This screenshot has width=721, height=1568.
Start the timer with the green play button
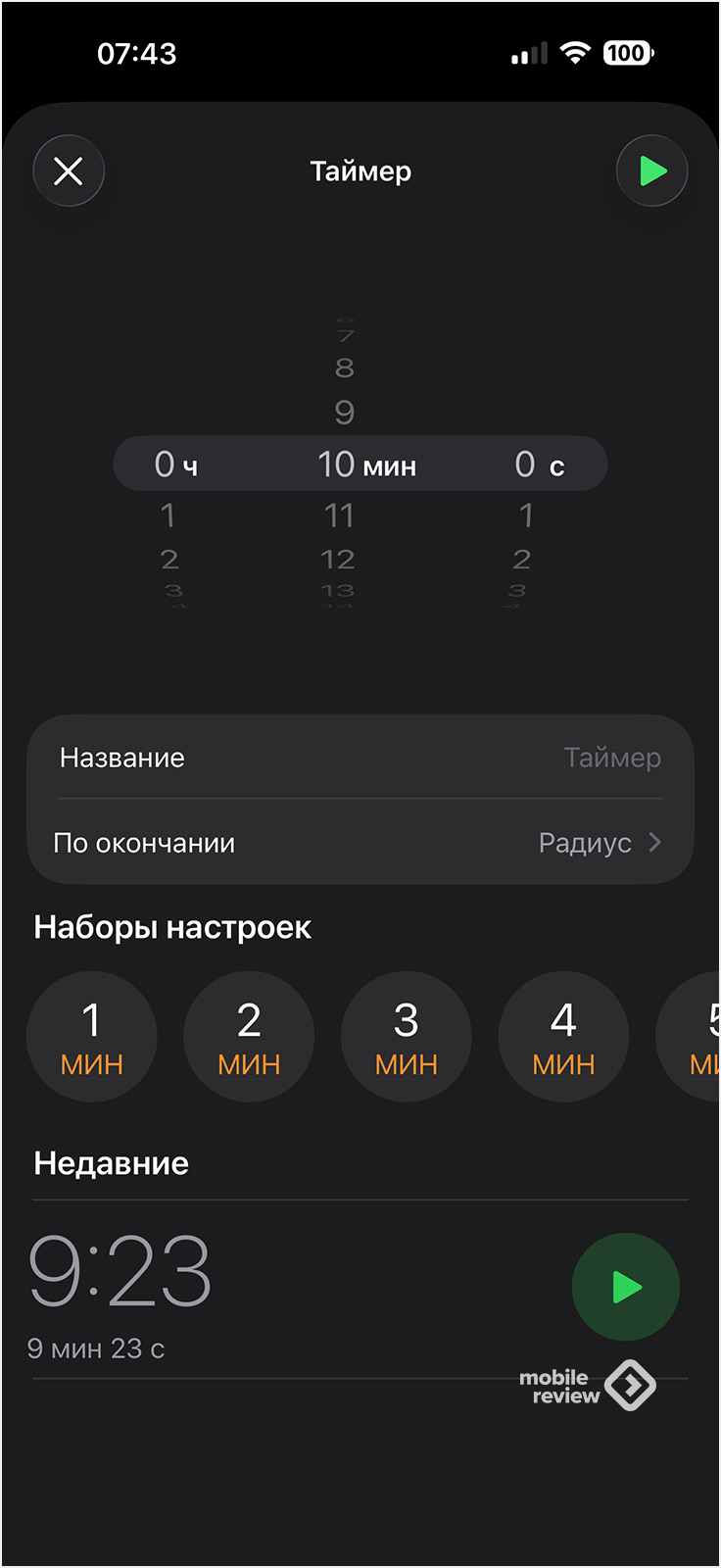(x=651, y=171)
